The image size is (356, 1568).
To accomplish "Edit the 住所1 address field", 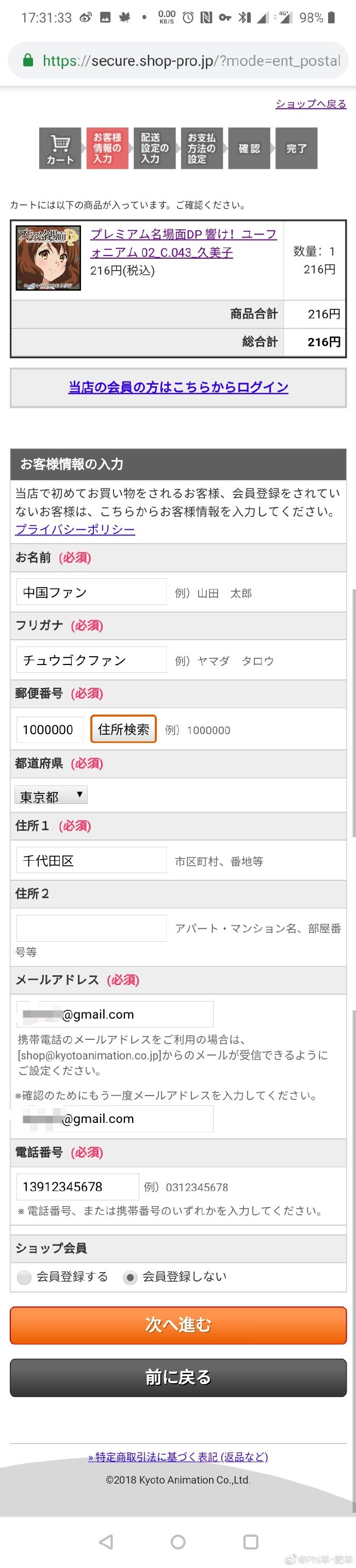I will click(x=91, y=860).
